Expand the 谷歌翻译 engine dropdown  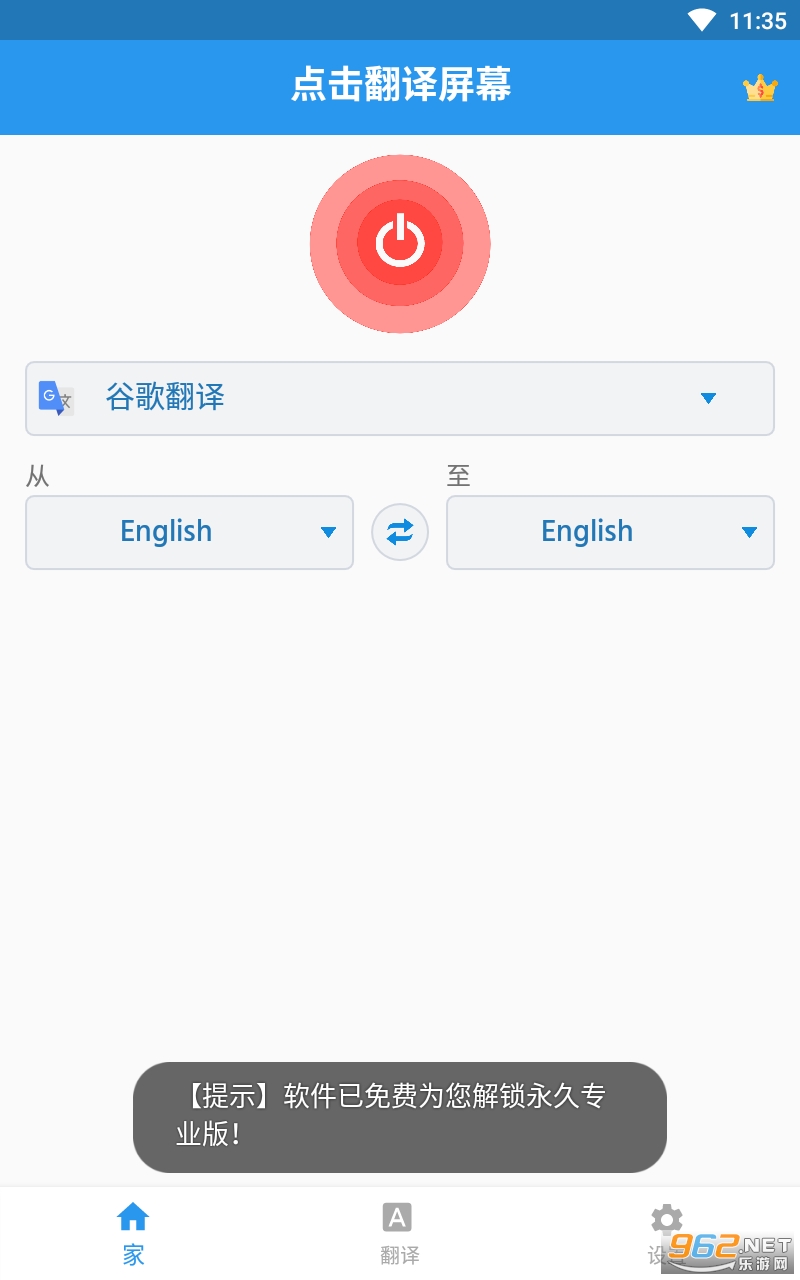400,398
